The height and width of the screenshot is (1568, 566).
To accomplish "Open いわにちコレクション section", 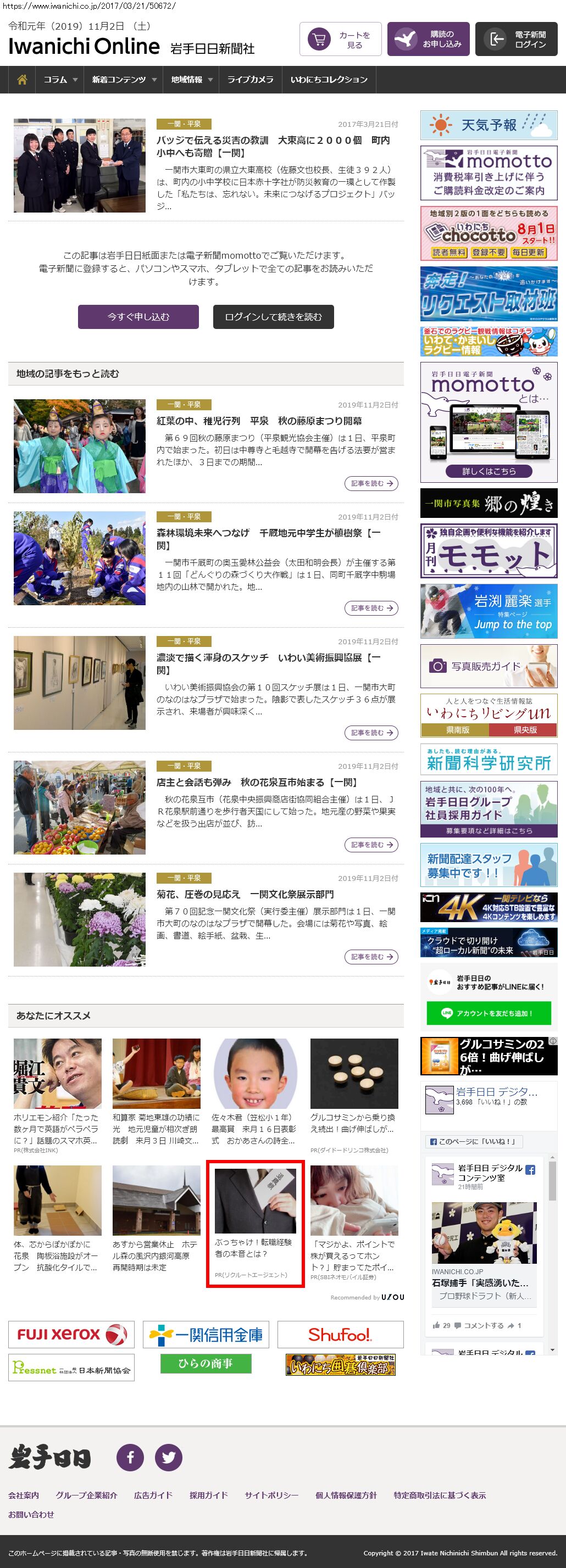I will tap(329, 80).
